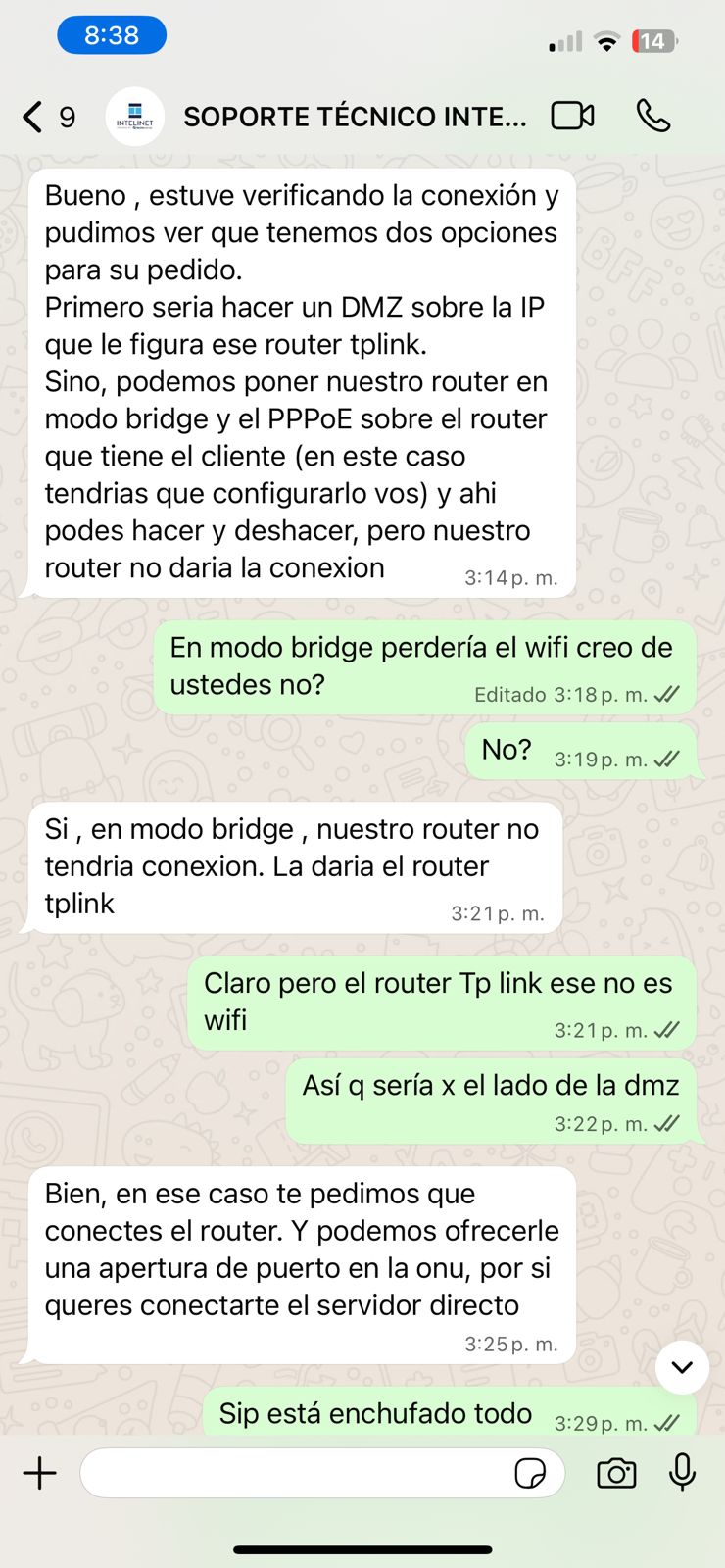Tap the message input field
This screenshot has width=725, height=1568.
(x=294, y=1473)
